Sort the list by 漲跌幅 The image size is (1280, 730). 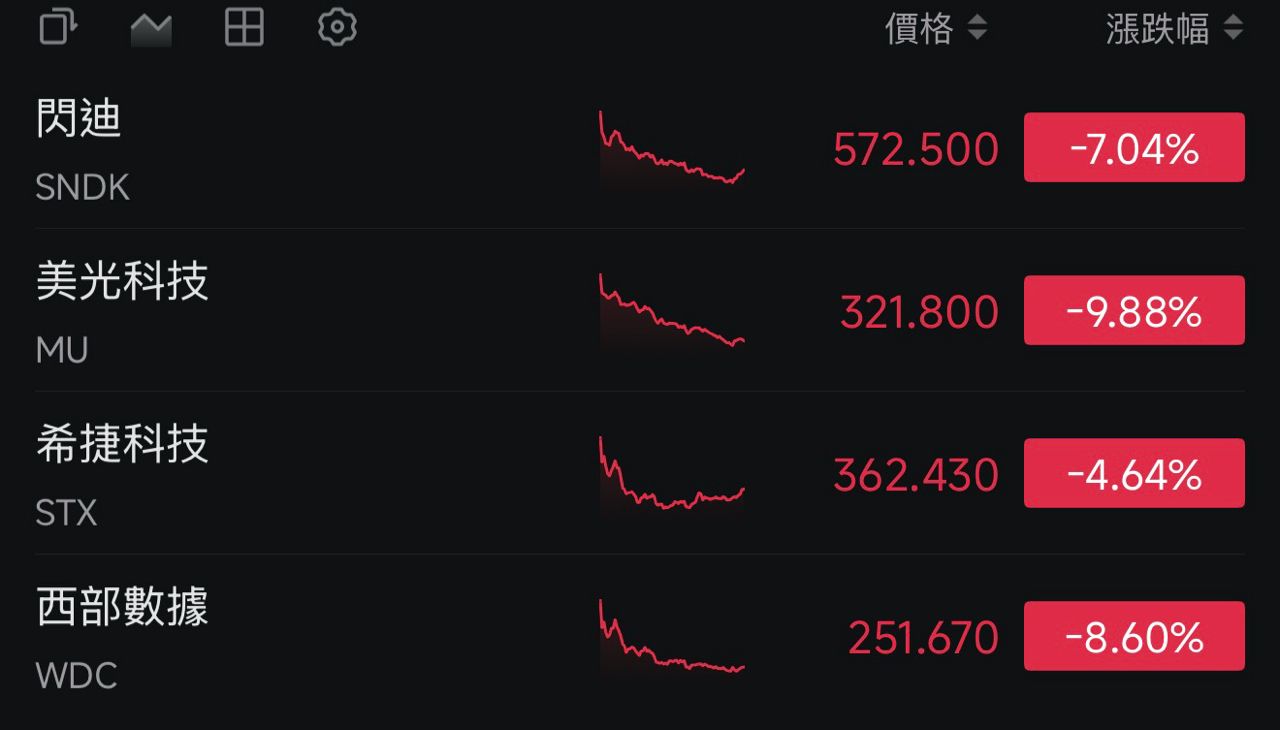[x=1173, y=29]
